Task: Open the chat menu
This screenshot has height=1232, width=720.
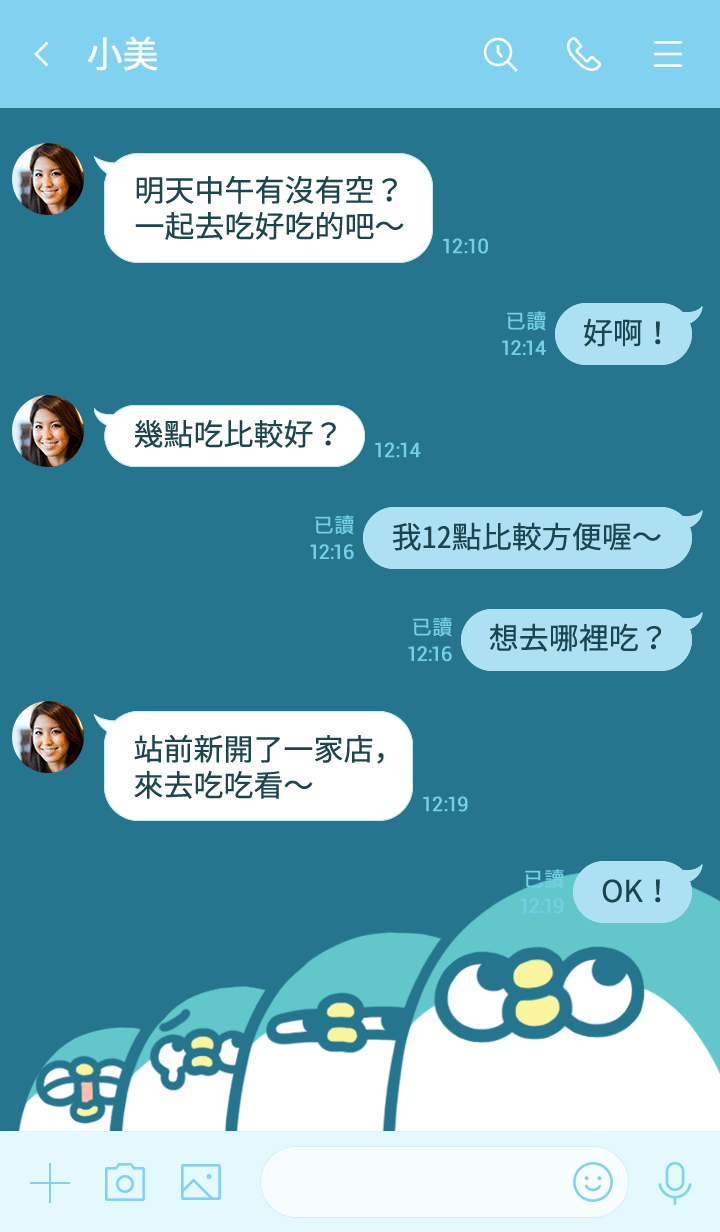Action: [668, 54]
